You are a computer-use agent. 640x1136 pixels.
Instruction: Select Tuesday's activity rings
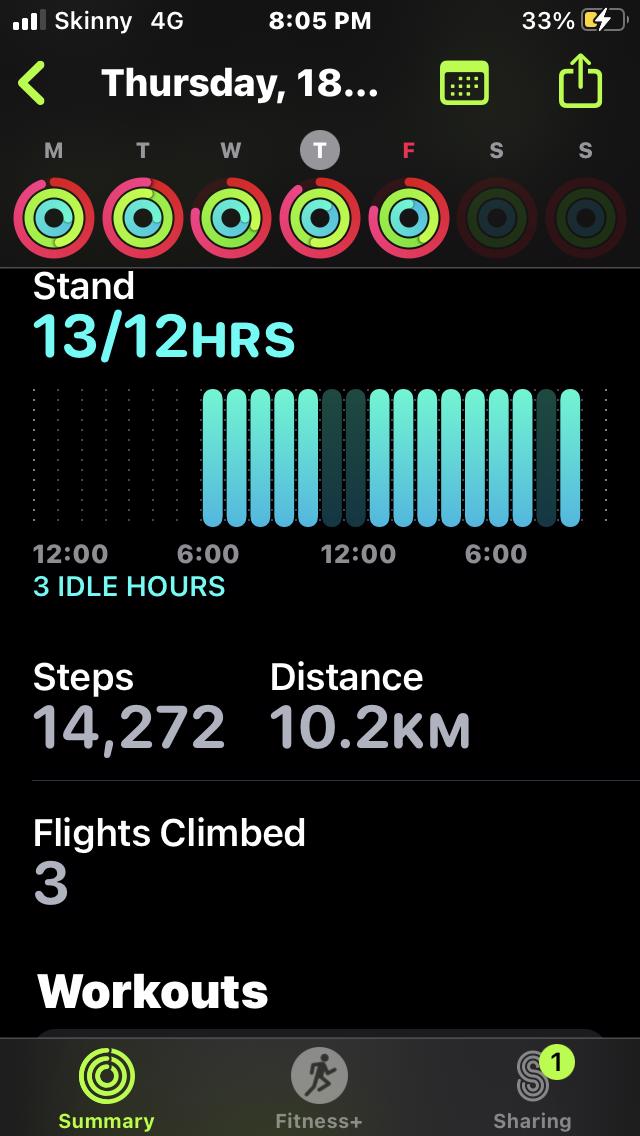tap(143, 216)
